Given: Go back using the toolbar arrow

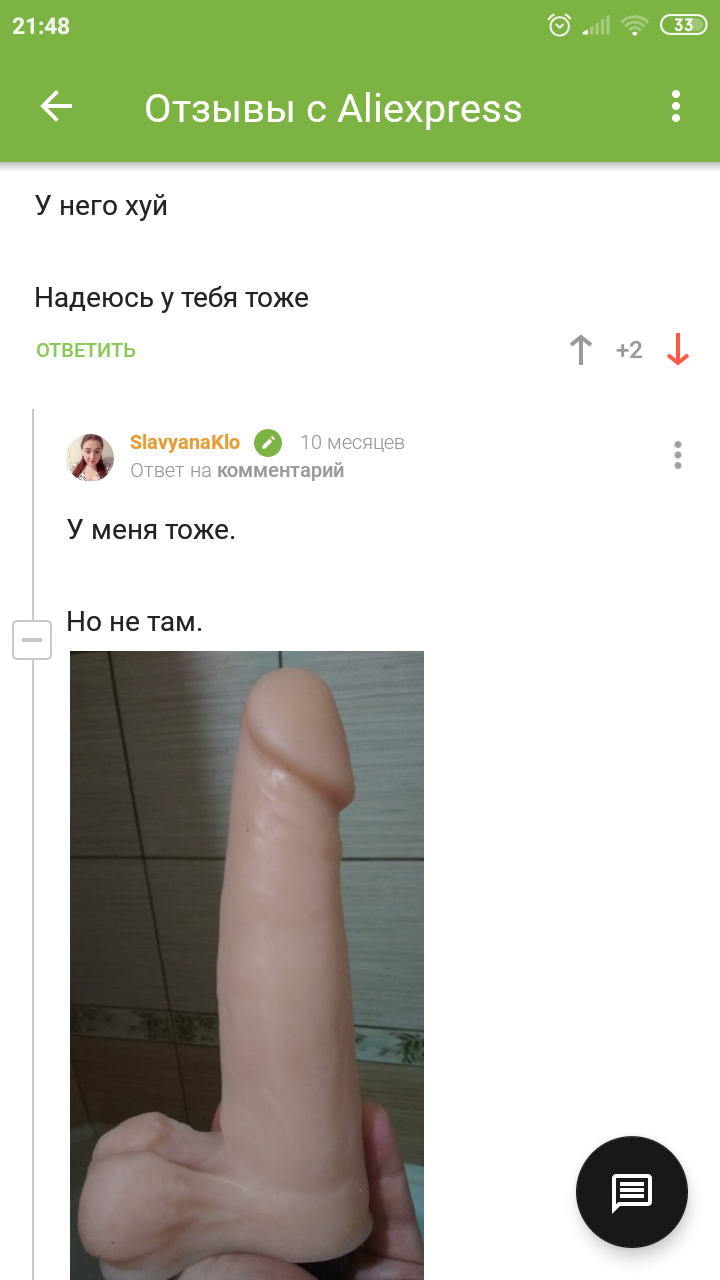Looking at the screenshot, I should [56, 107].
